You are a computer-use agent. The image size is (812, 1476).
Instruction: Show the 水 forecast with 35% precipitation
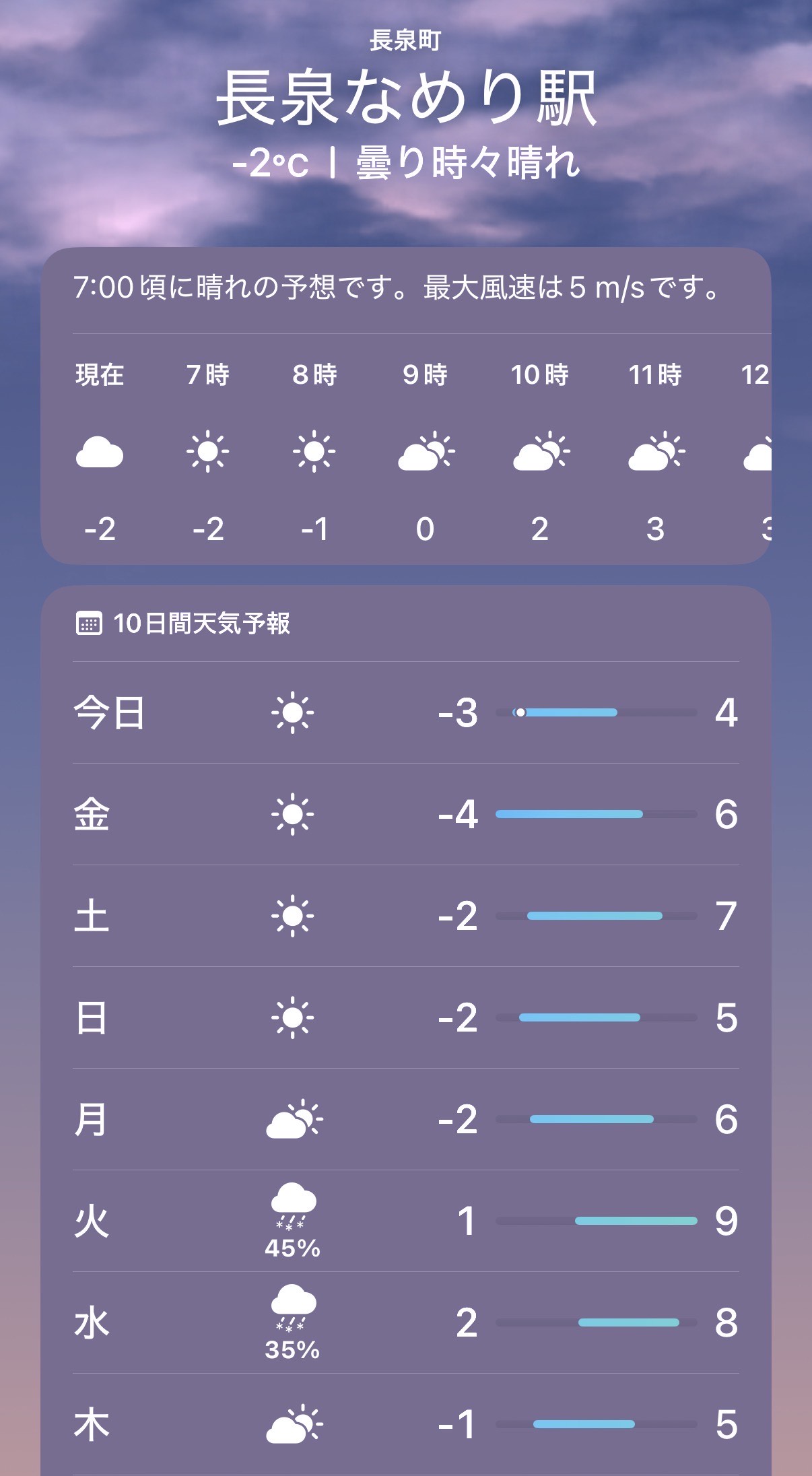[405, 1322]
